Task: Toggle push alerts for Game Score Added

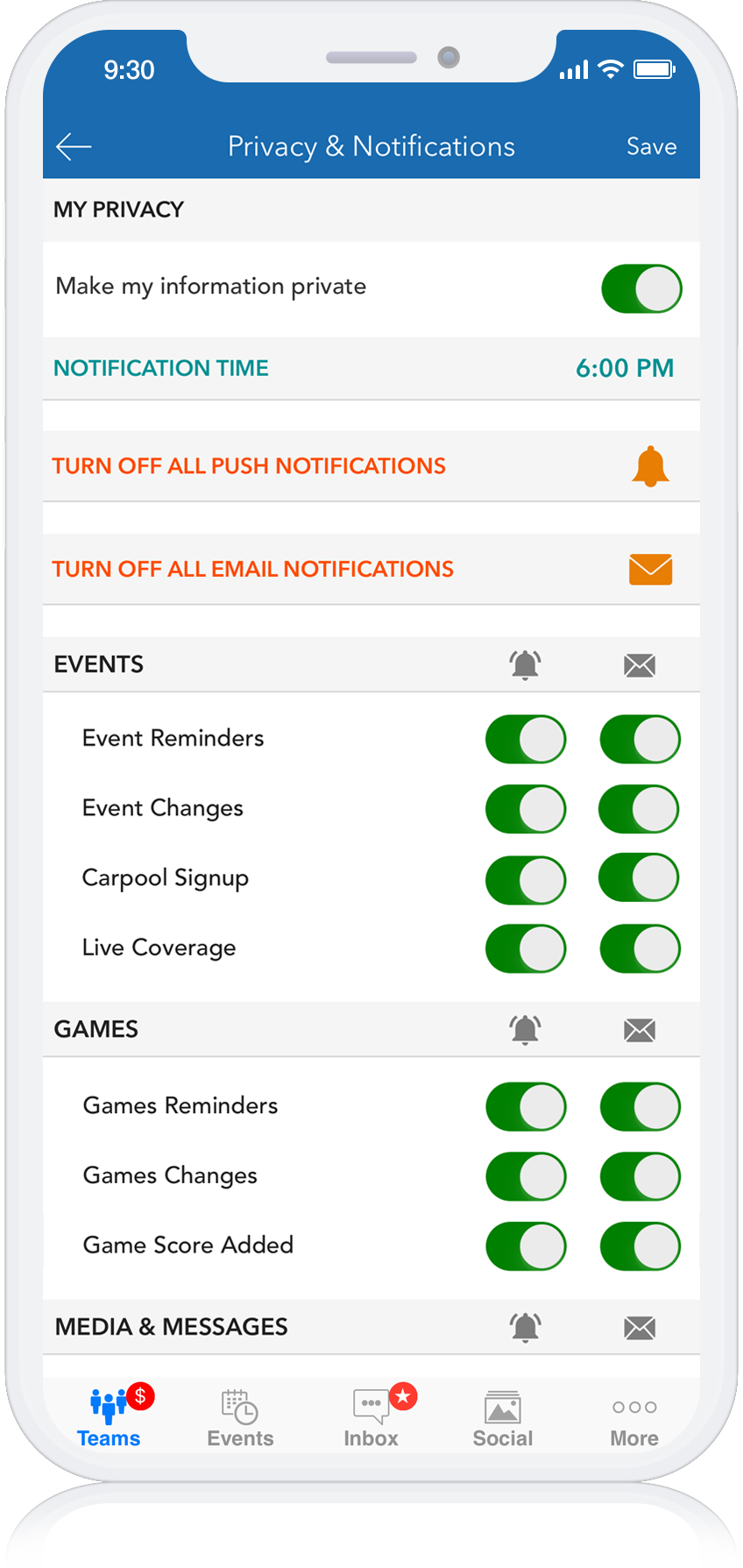Action: (x=526, y=1245)
